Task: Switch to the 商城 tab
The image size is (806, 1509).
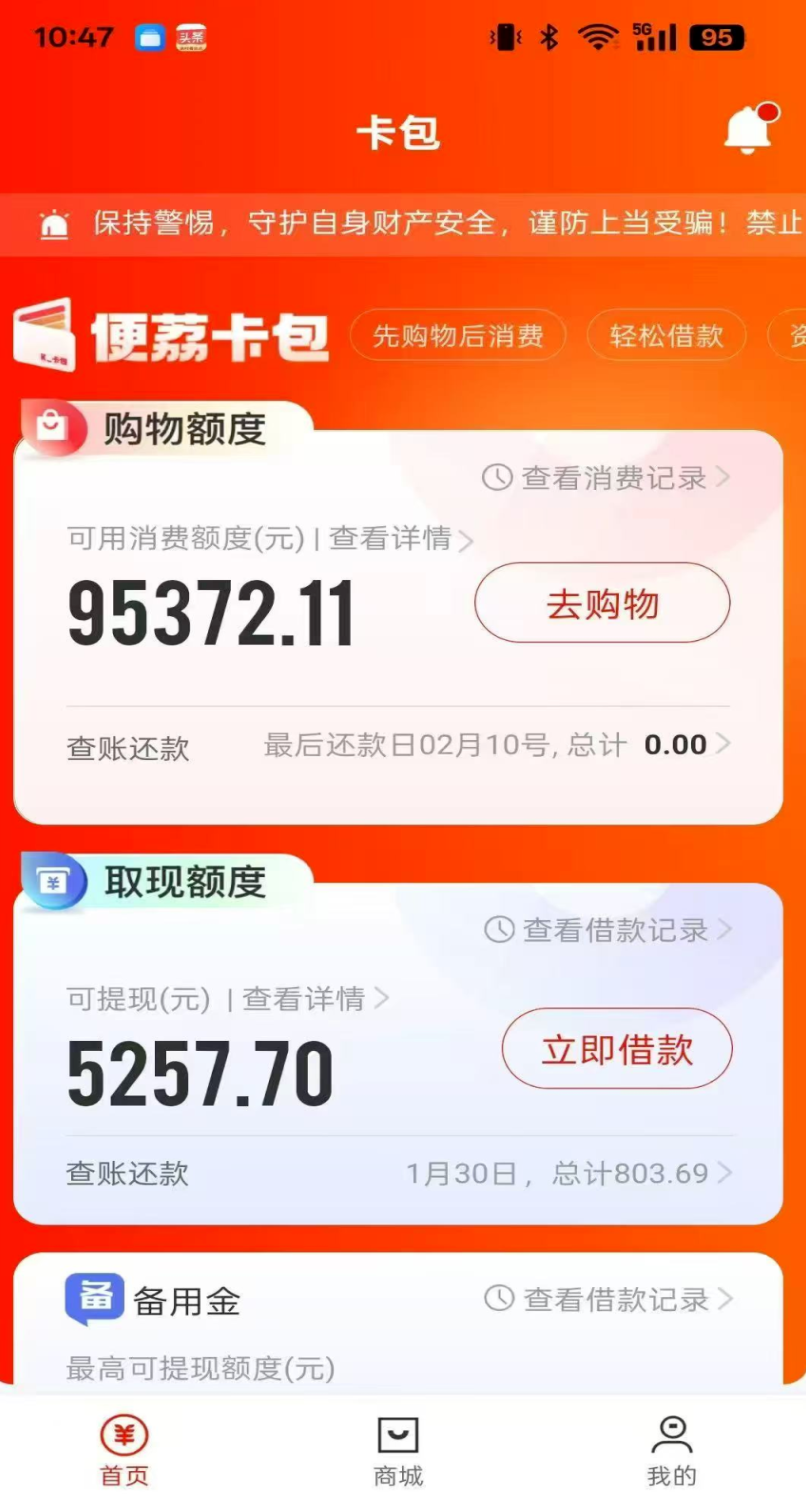Action: 398,1452
